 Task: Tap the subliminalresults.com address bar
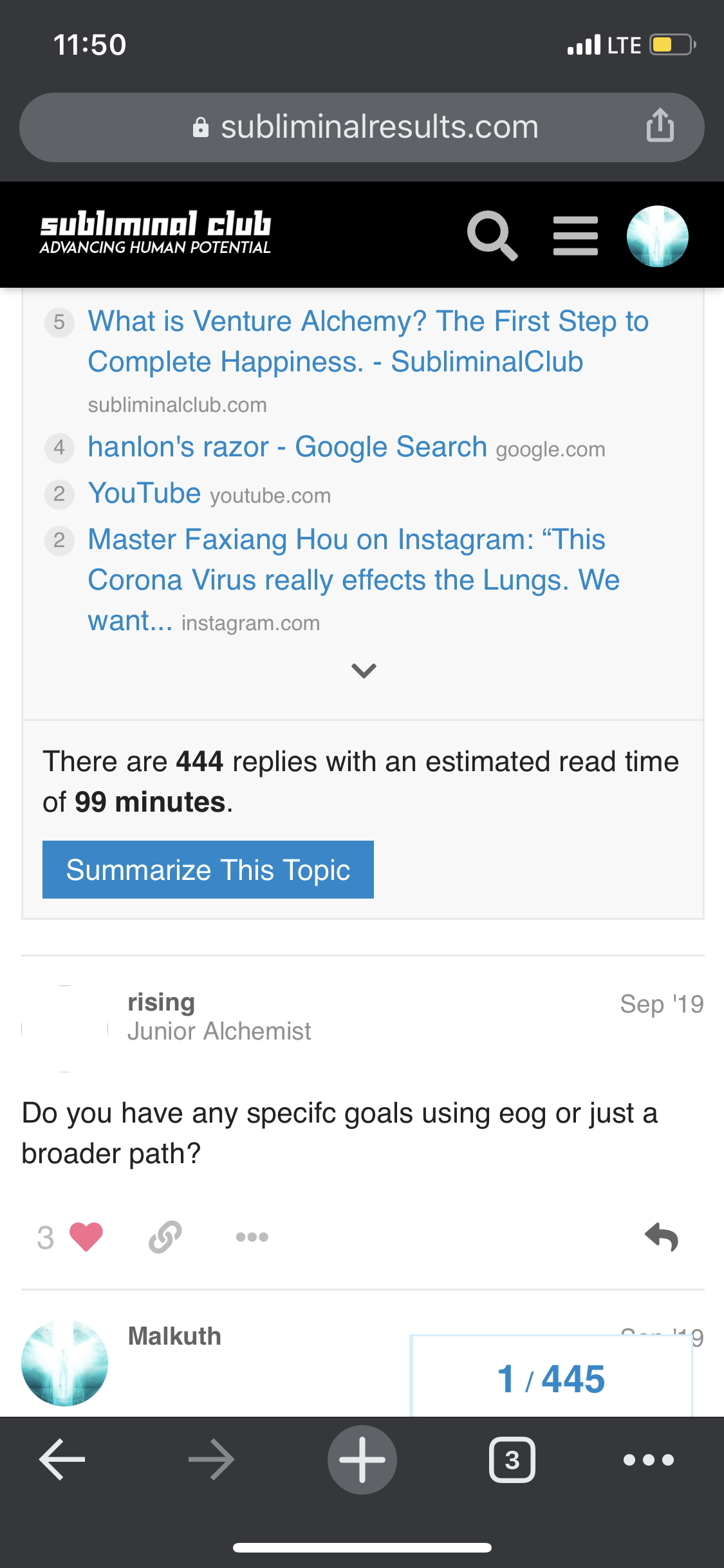pyautogui.click(x=362, y=127)
